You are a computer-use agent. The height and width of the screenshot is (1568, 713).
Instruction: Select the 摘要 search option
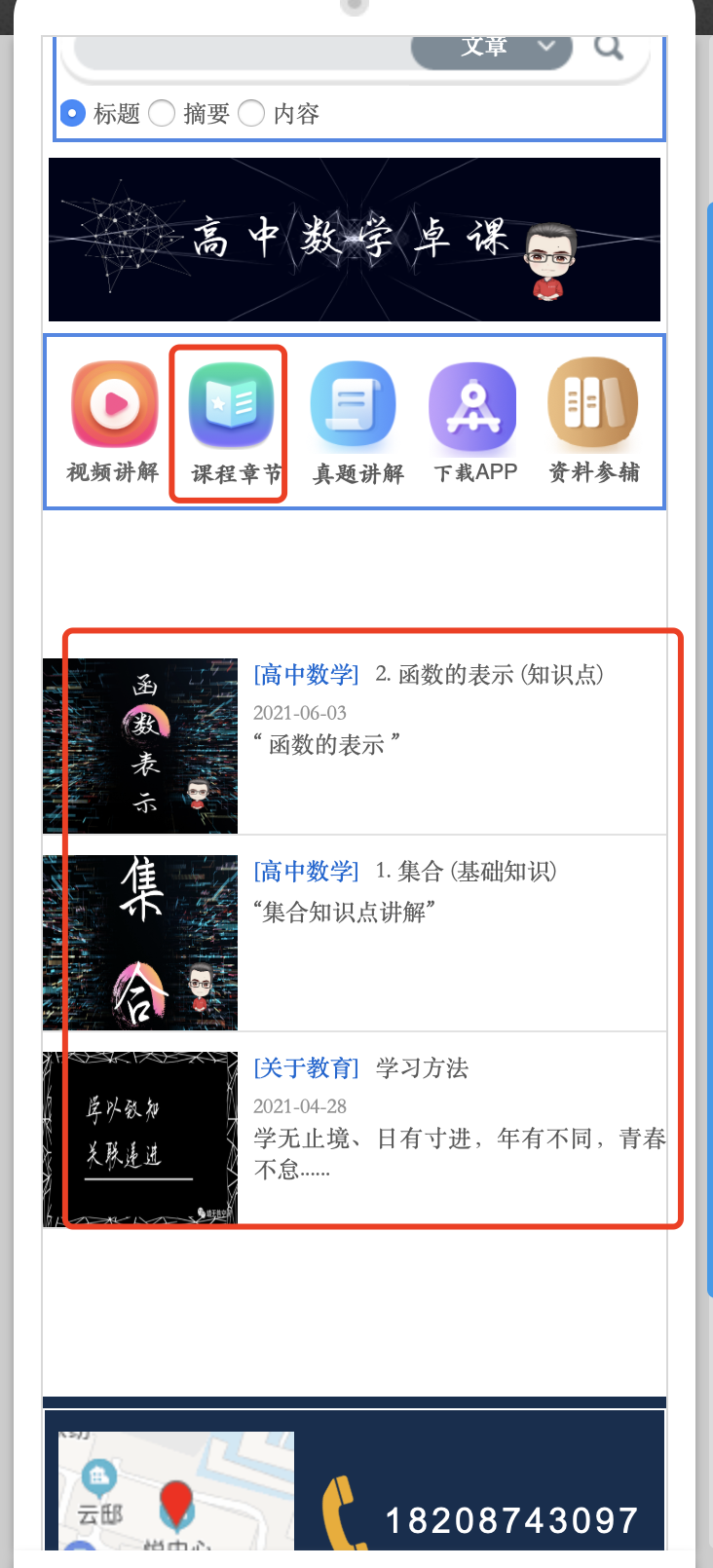162,114
